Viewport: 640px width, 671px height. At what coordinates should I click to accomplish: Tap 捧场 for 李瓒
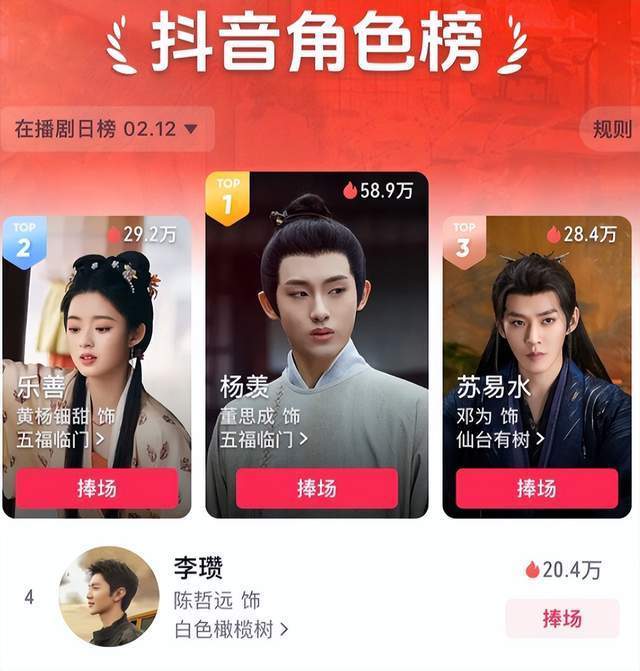point(562,618)
